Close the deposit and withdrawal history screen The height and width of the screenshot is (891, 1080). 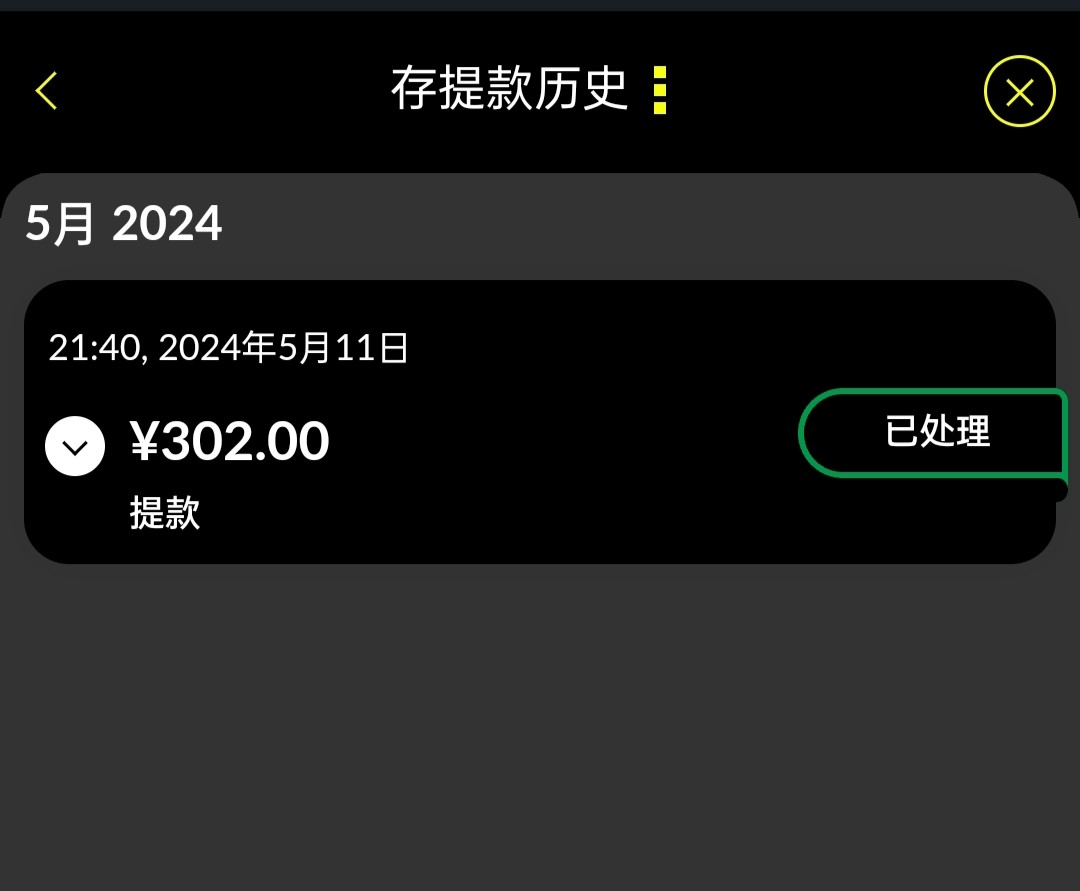1019,91
